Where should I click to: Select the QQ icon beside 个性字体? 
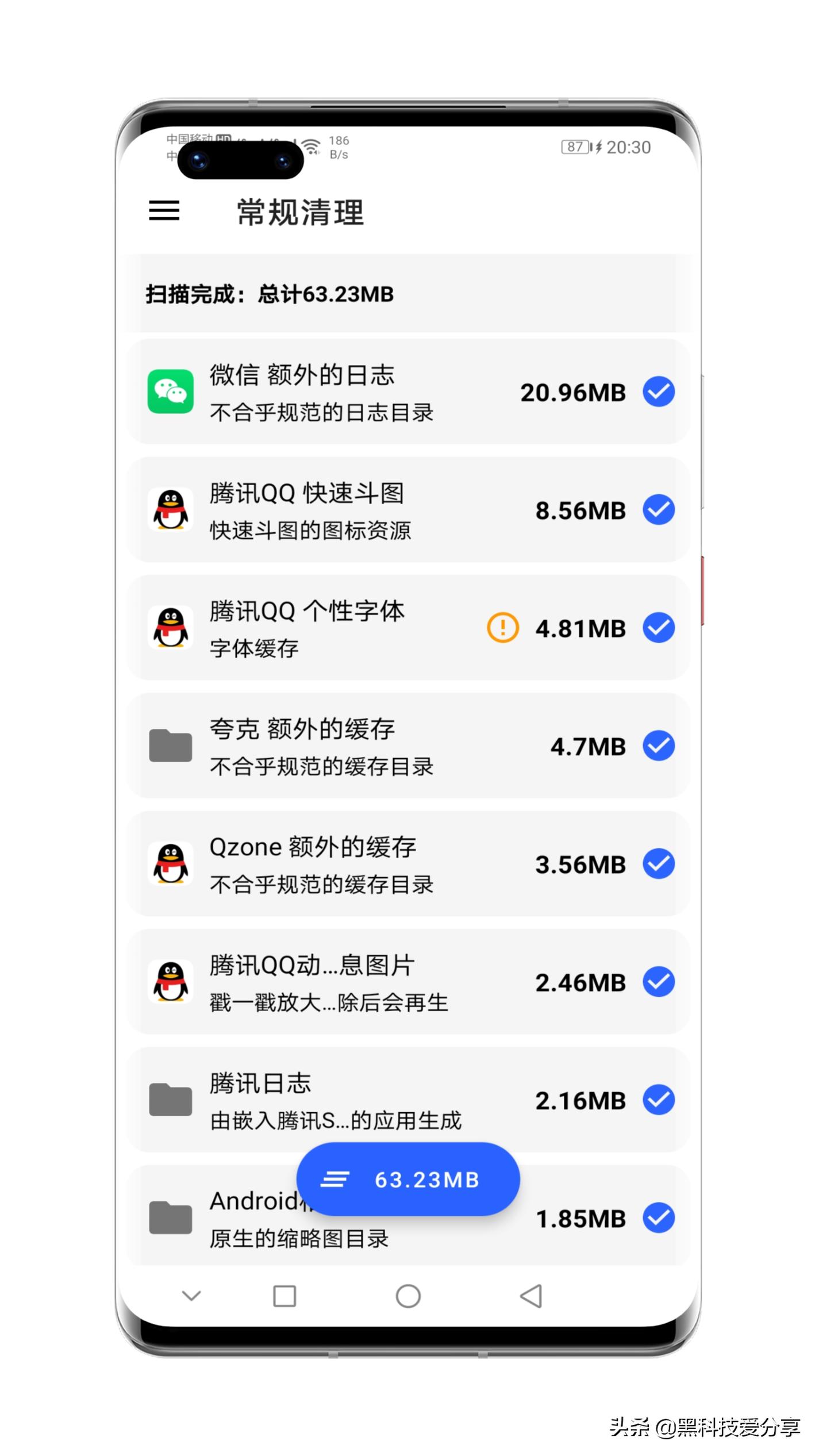171,628
